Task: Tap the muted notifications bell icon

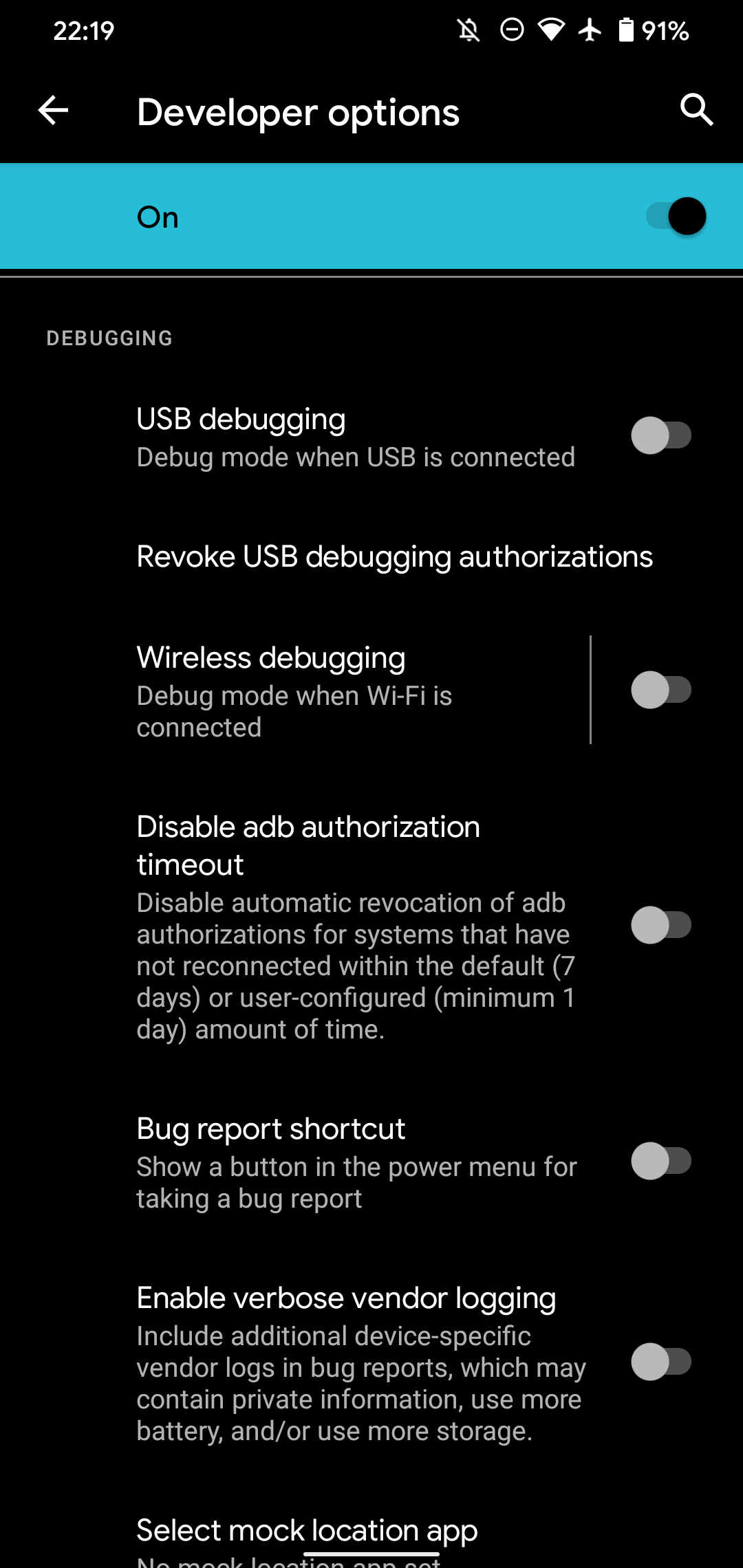Action: [x=468, y=30]
